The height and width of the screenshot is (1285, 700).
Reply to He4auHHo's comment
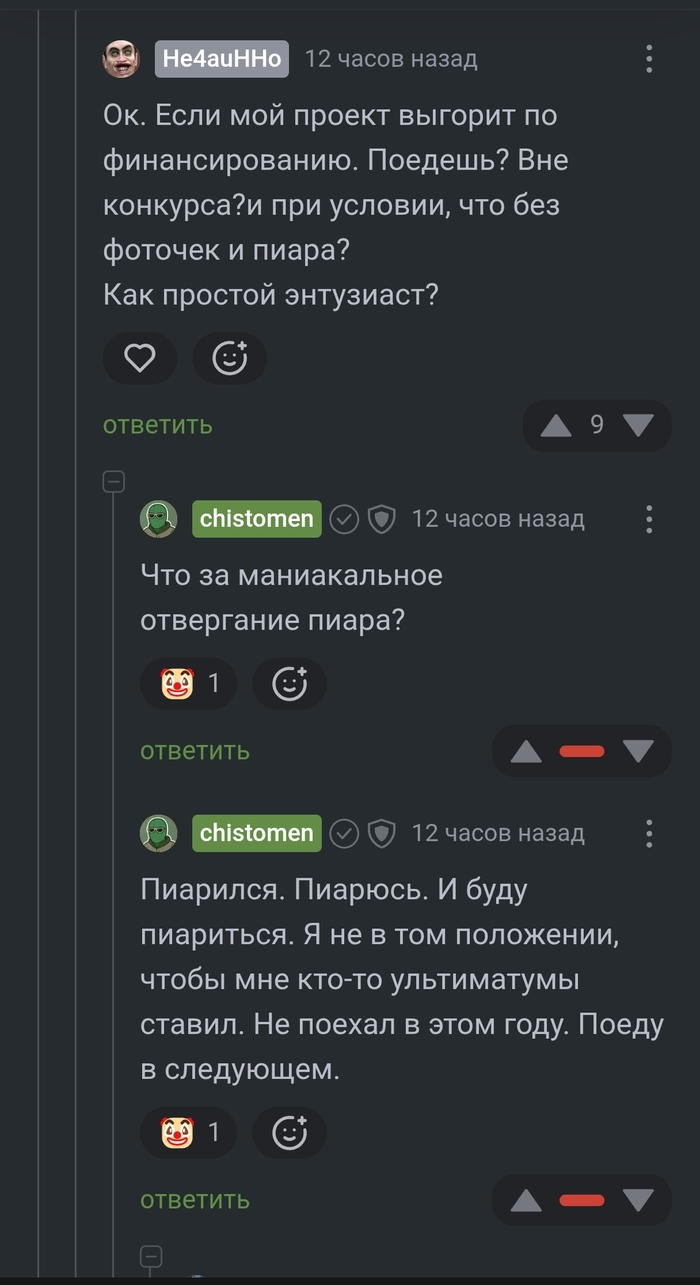click(158, 424)
